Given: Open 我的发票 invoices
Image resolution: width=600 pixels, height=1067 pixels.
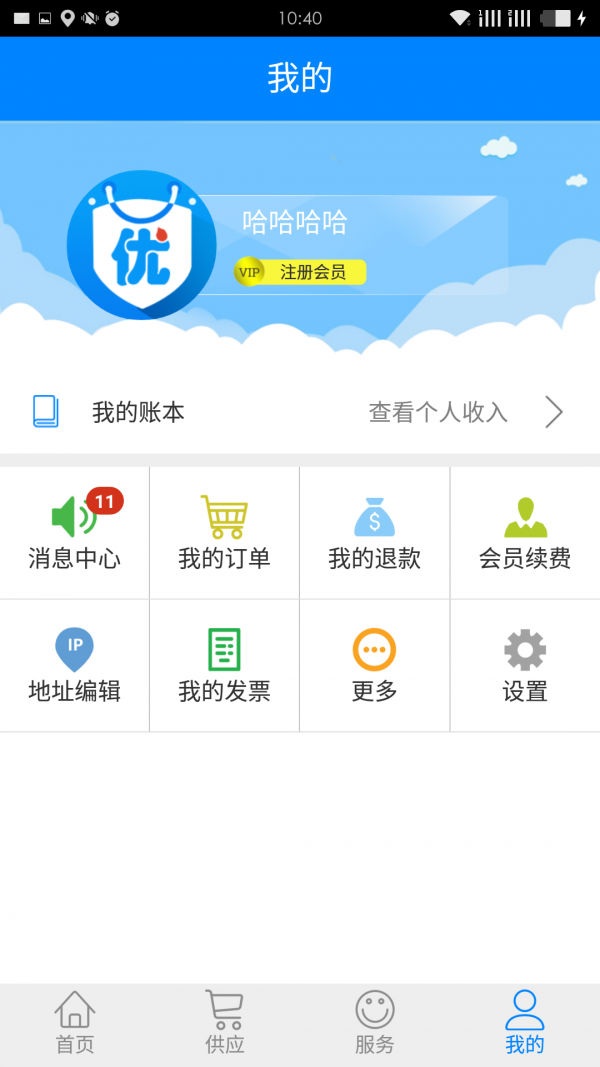Looking at the screenshot, I should pyautogui.click(x=224, y=666).
